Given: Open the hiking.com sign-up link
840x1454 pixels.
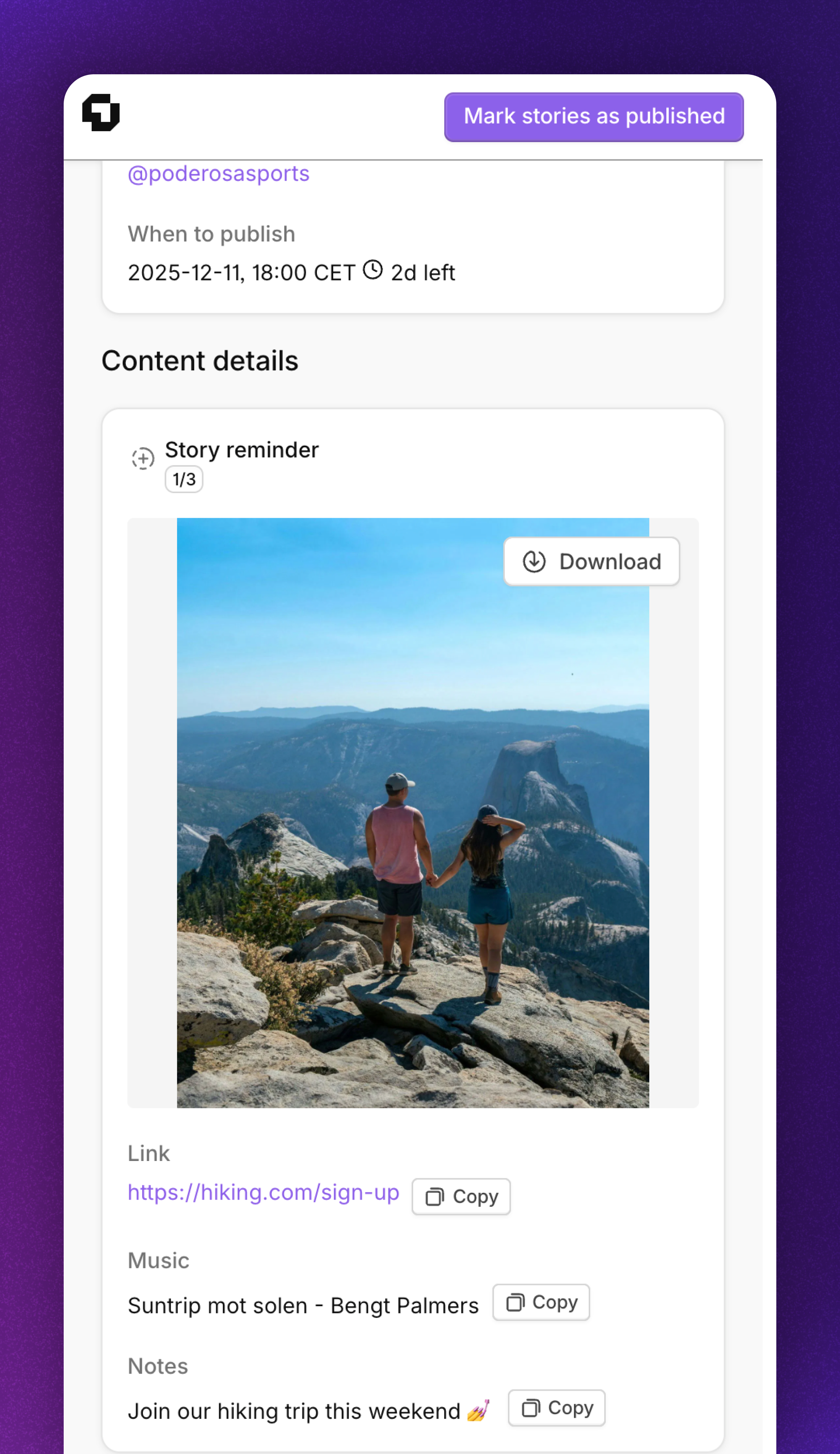Looking at the screenshot, I should click(x=263, y=1192).
